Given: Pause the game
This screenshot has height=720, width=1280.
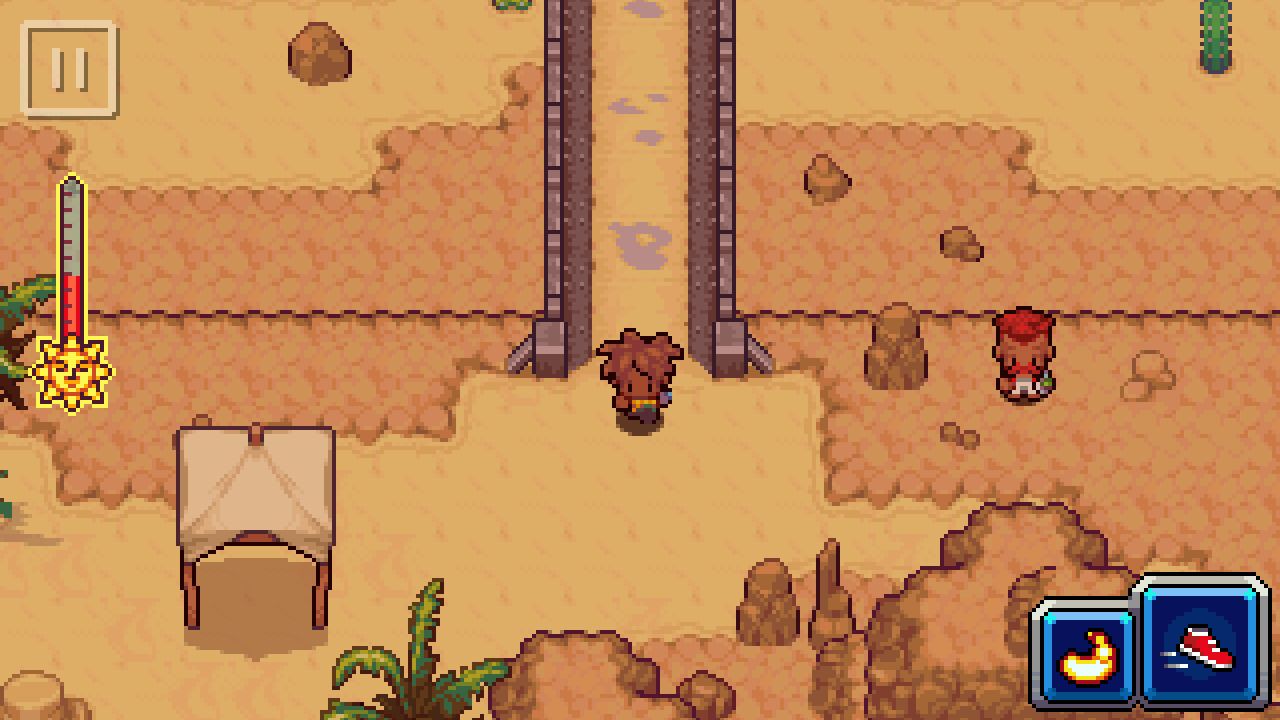Looking at the screenshot, I should tap(69, 69).
